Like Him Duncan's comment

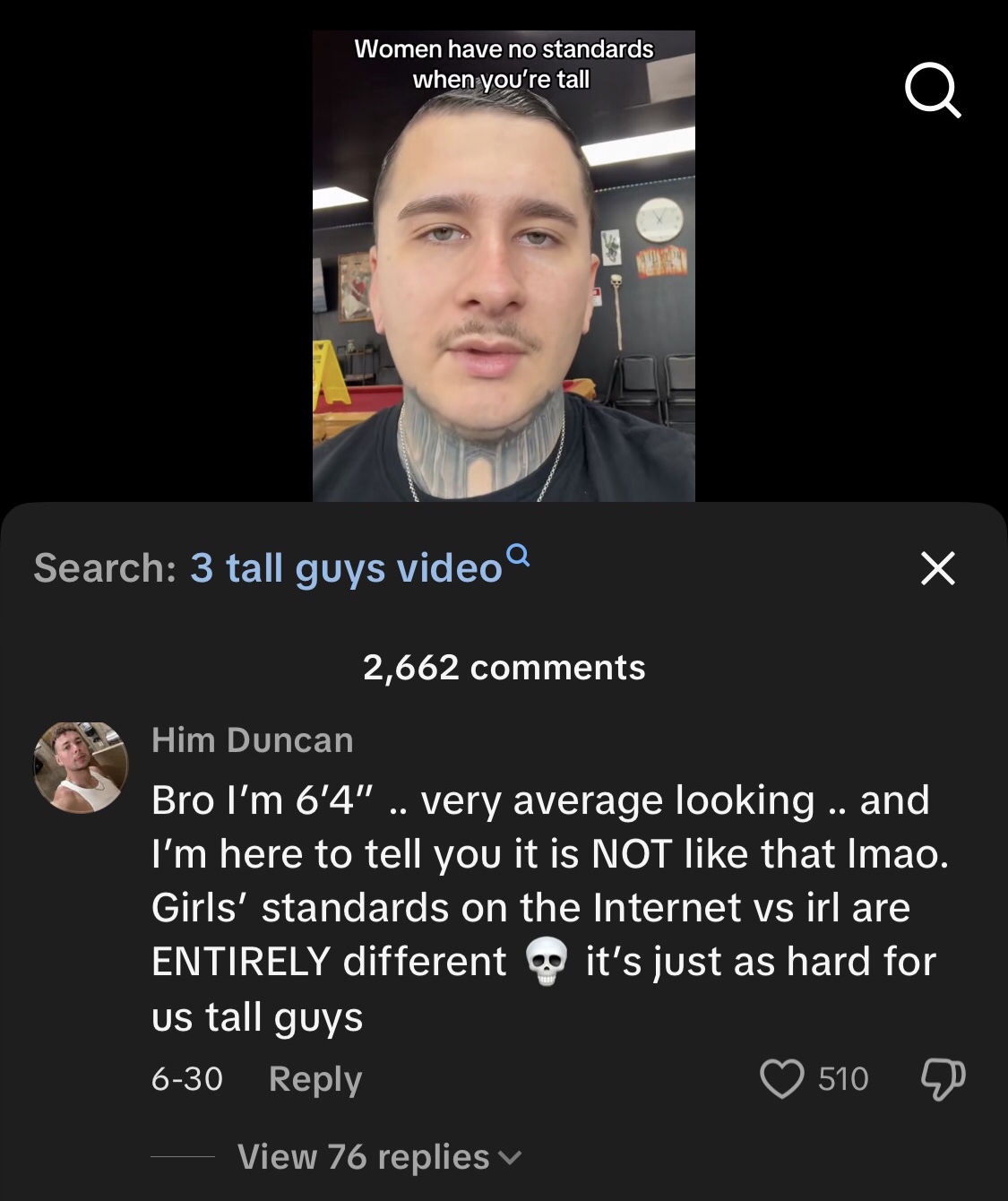pyautogui.click(x=782, y=1078)
